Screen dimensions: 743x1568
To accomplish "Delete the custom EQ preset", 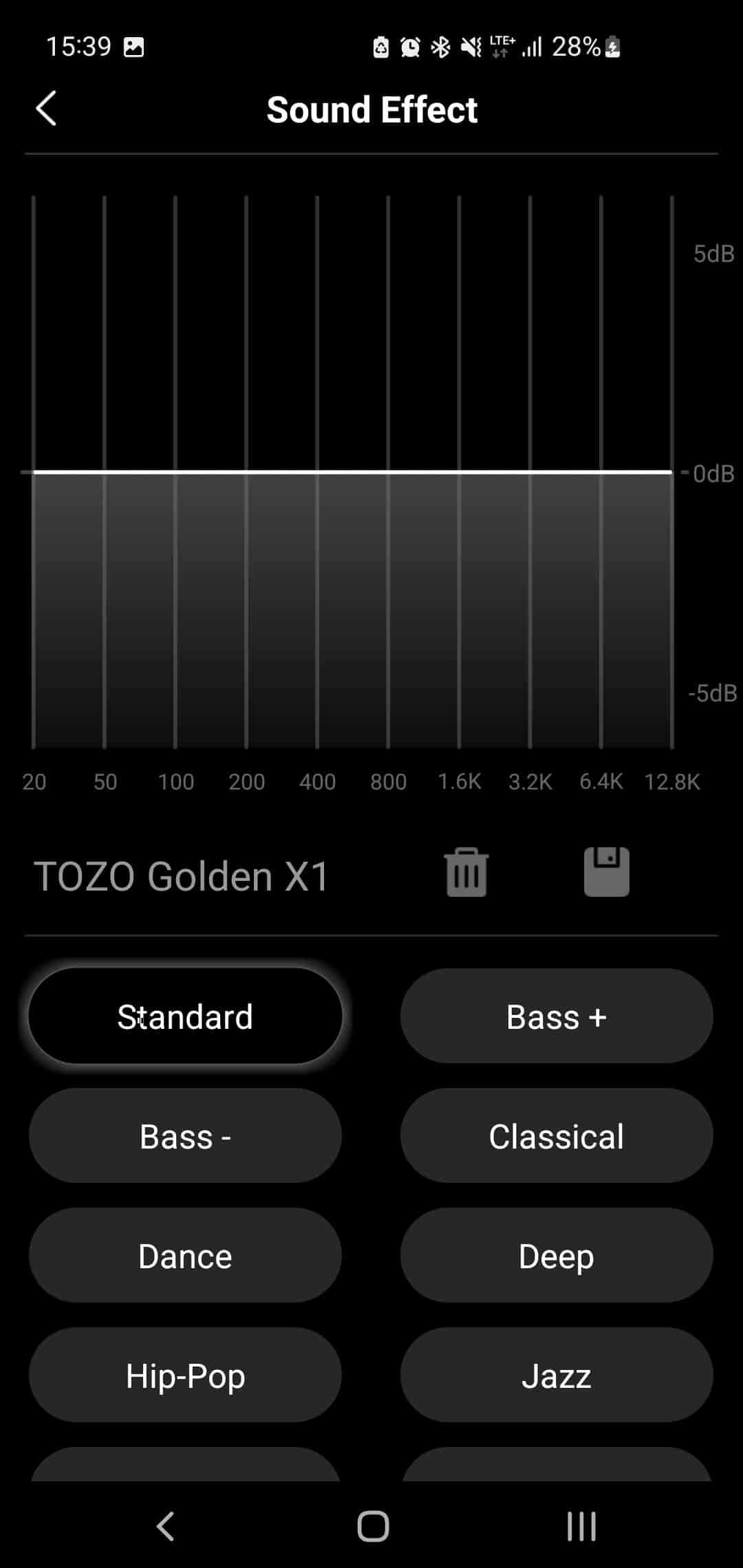I will point(466,872).
